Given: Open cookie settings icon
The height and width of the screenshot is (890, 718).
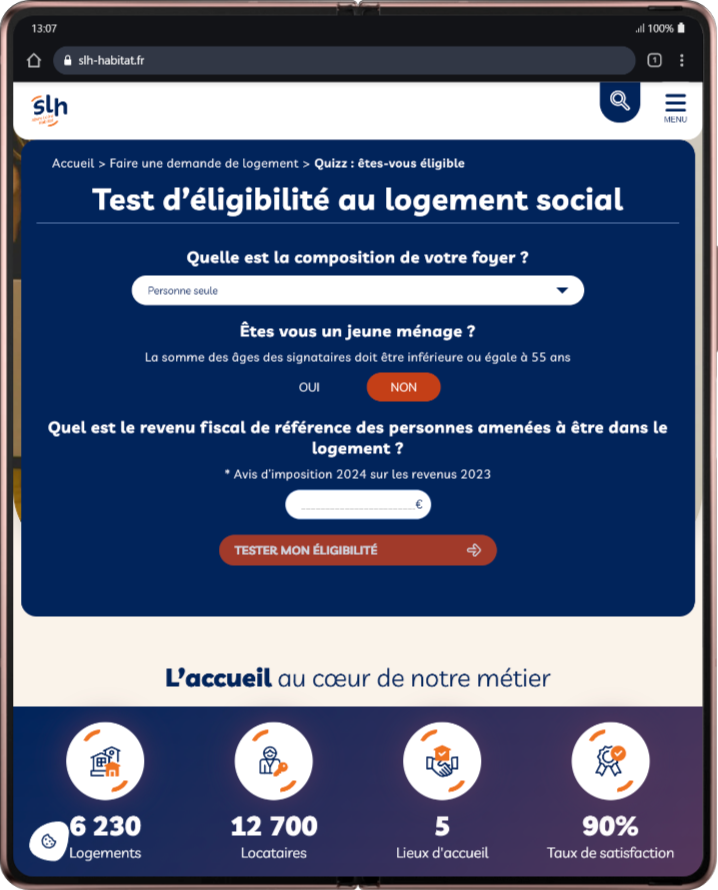Looking at the screenshot, I should [x=47, y=842].
